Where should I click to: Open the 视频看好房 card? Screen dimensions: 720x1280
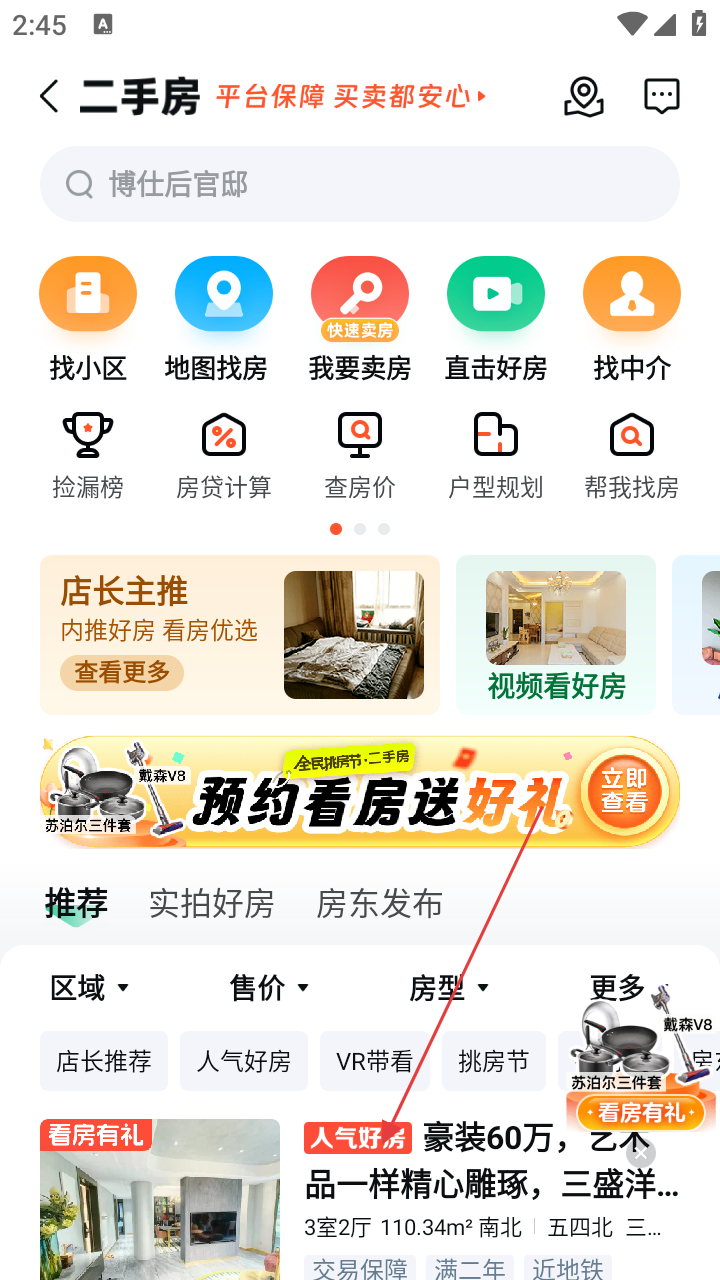(x=556, y=635)
